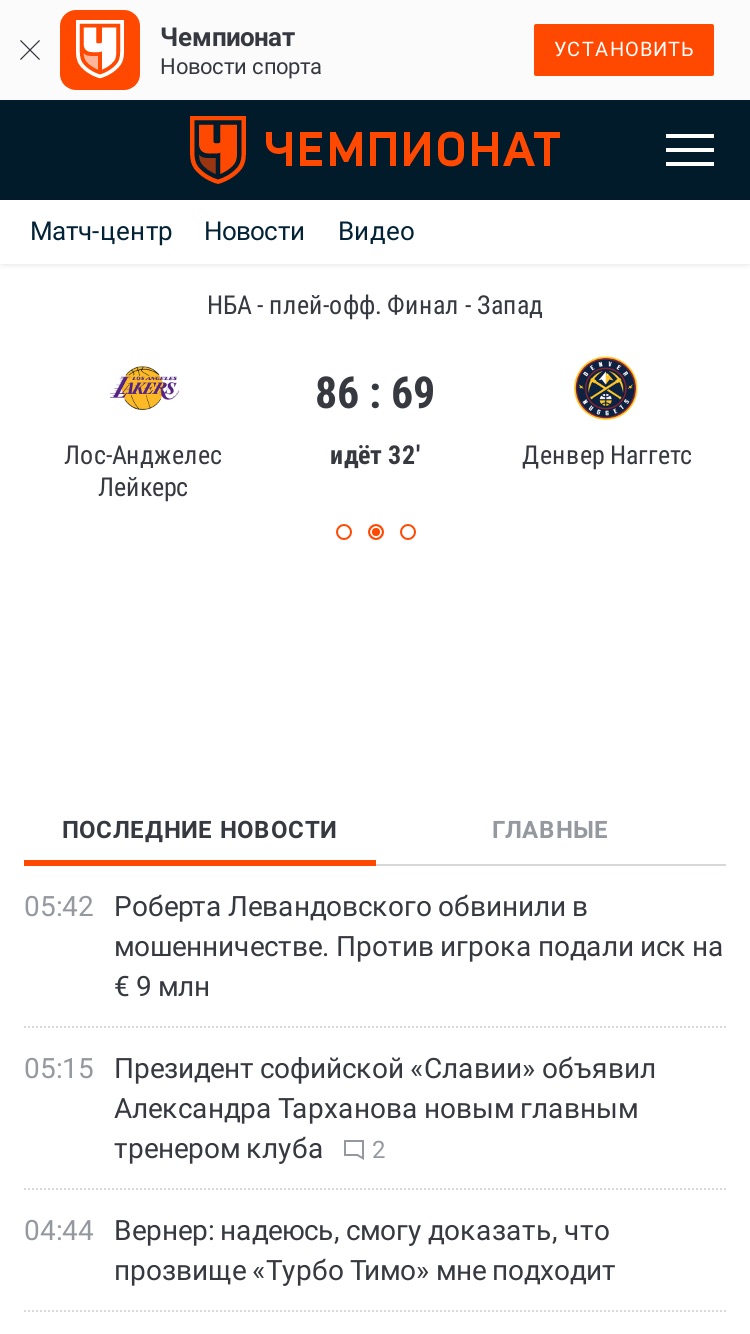Tap the Чемпионат header logo
Viewport: 750px width, 1334px height.
click(x=375, y=150)
